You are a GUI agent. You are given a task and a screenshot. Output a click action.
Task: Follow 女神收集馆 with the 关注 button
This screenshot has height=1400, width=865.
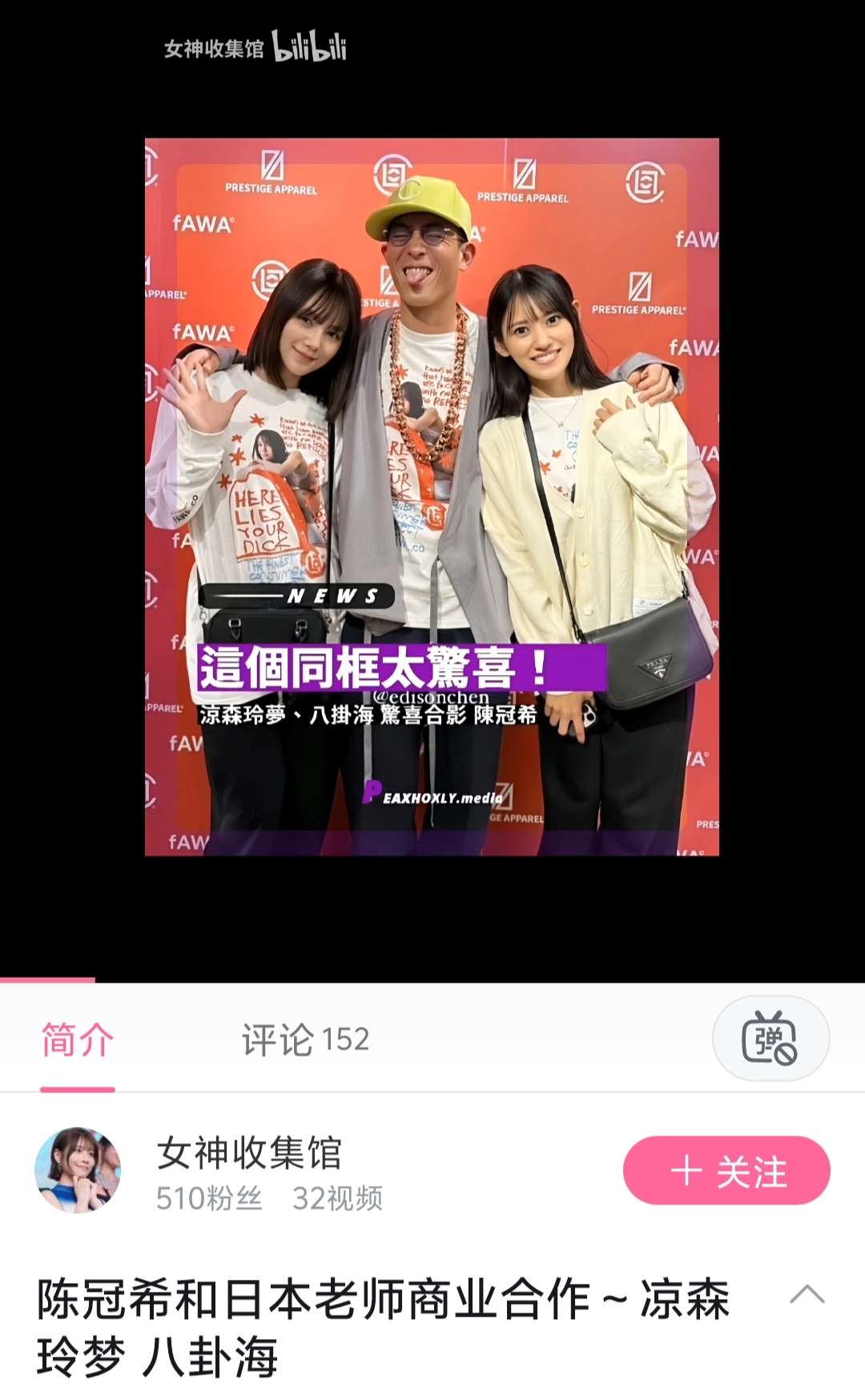[x=726, y=1170]
